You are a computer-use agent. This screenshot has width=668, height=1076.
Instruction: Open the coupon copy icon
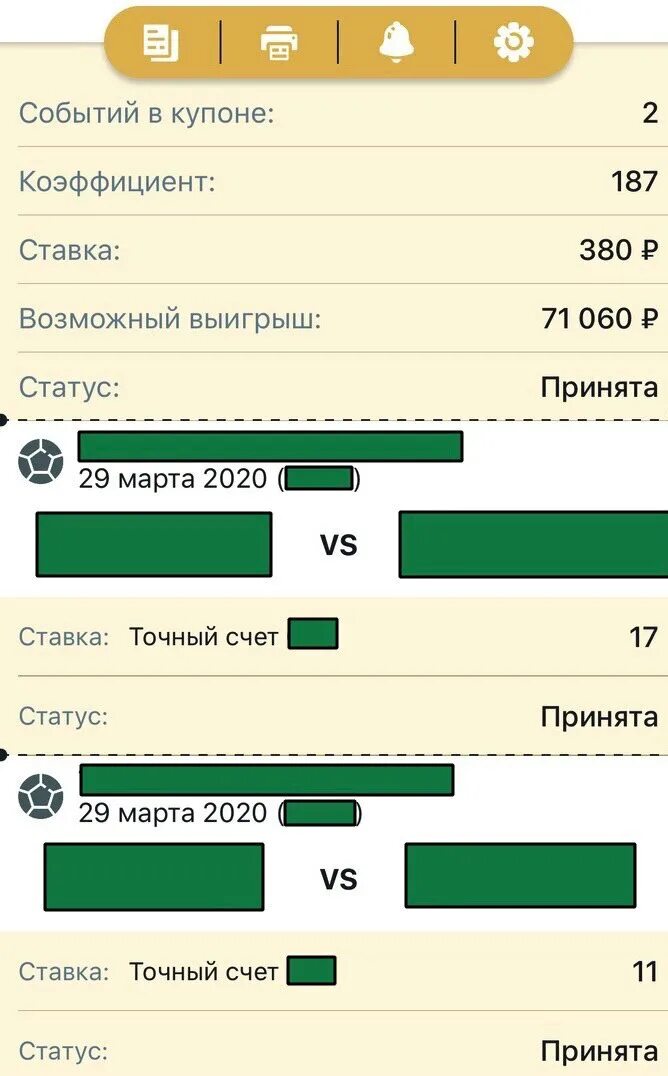(x=161, y=43)
